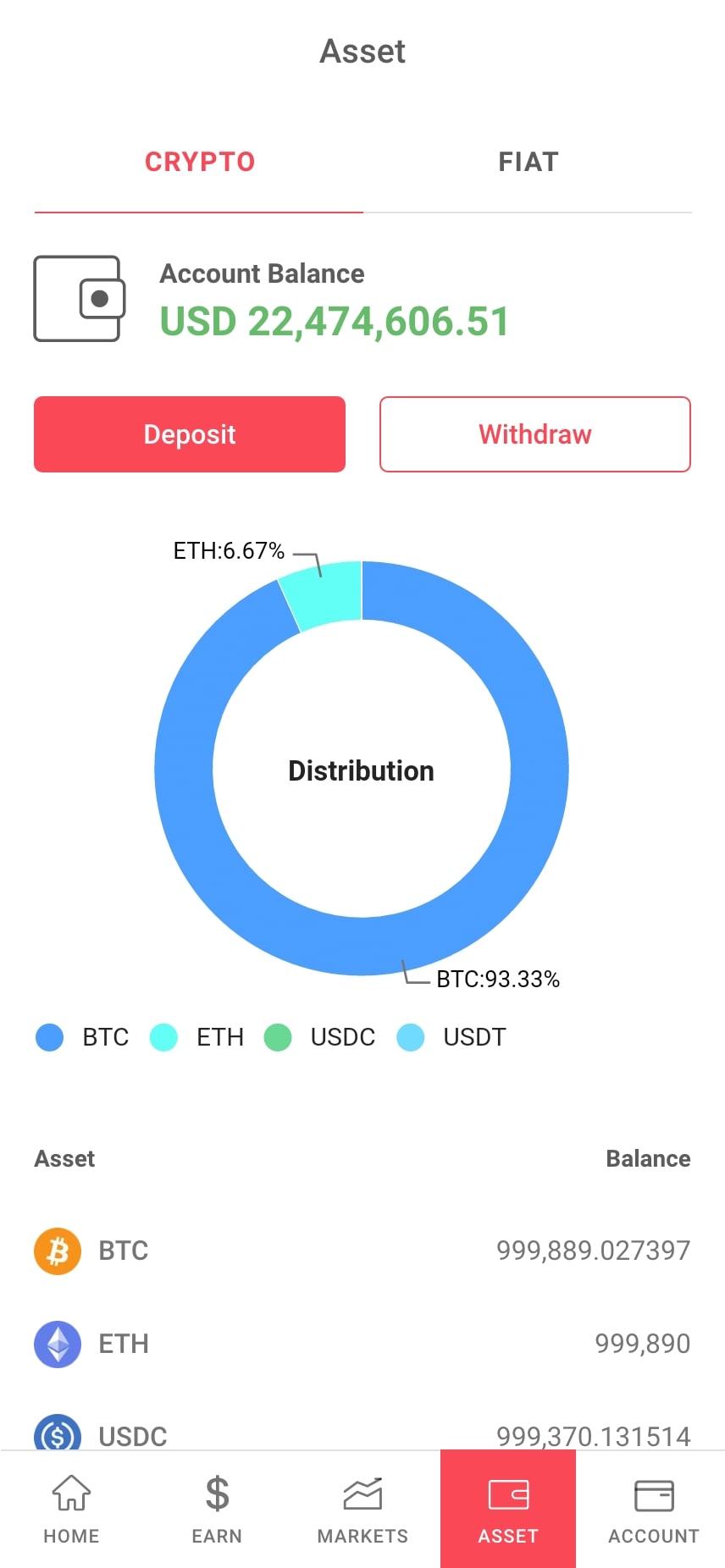725x1568 pixels.
Task: Switch to the FIAT tab
Action: point(528,162)
